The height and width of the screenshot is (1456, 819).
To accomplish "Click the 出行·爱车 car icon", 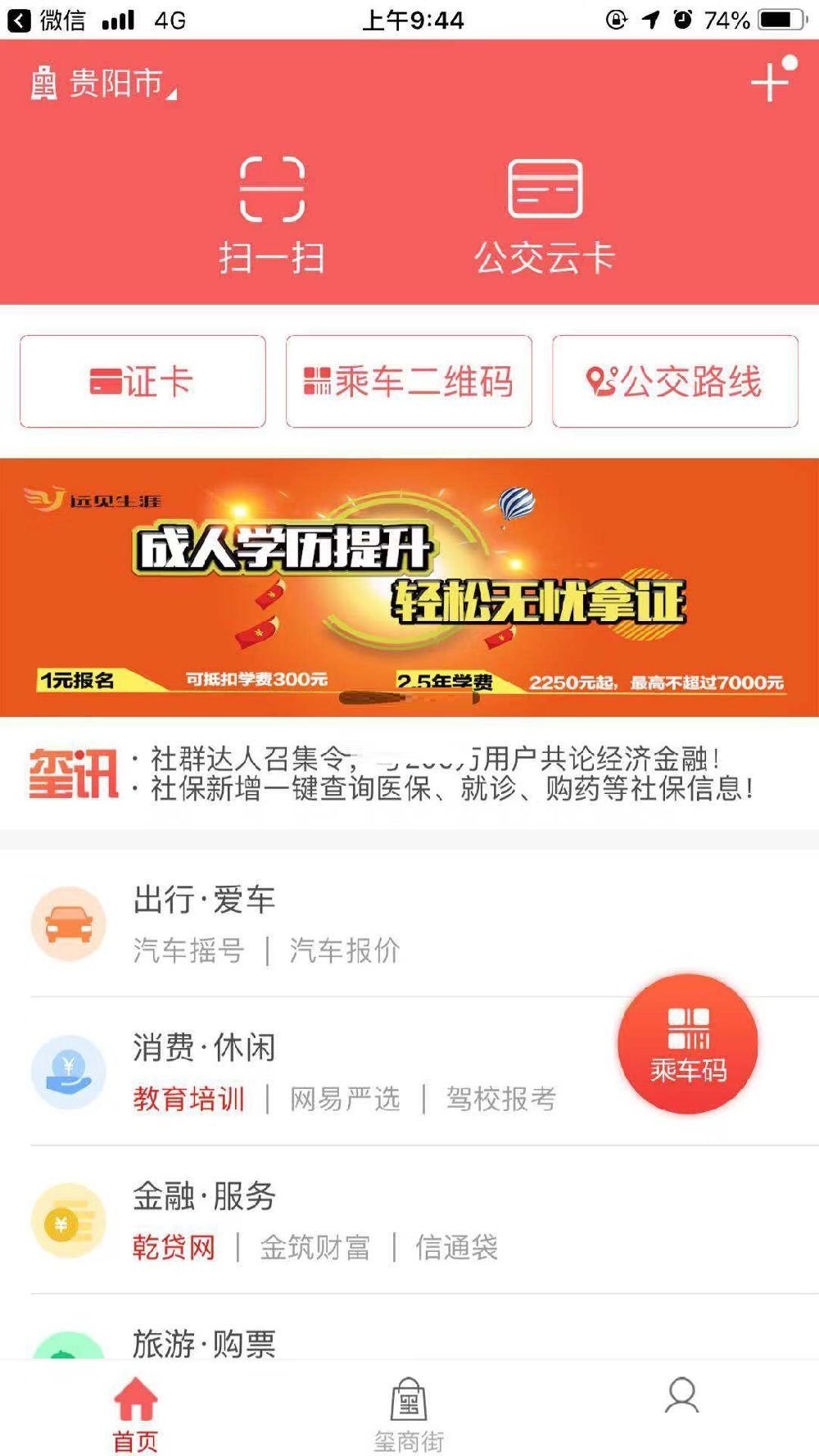I will point(70,923).
